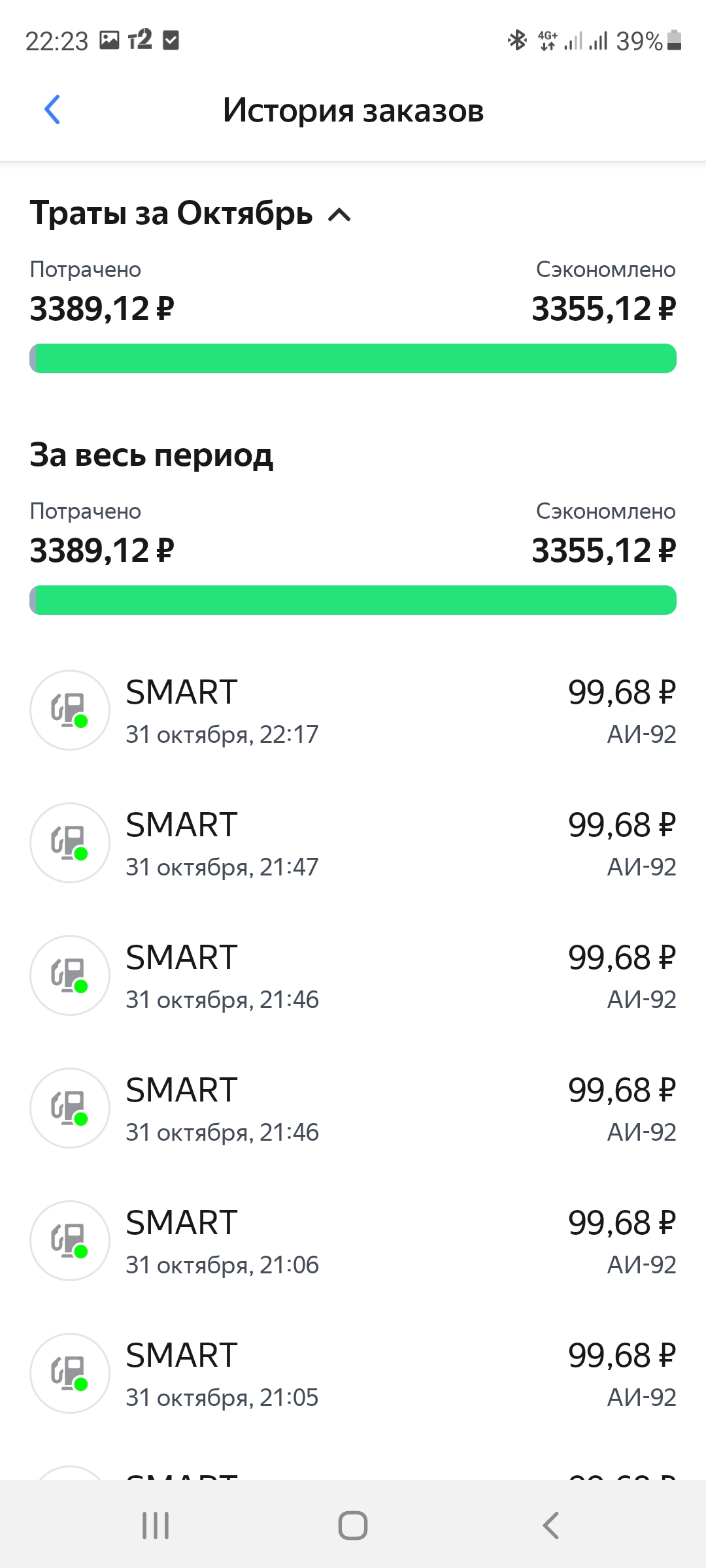Go back from История заказов
Screen dimensions: 706x1568
(52, 109)
